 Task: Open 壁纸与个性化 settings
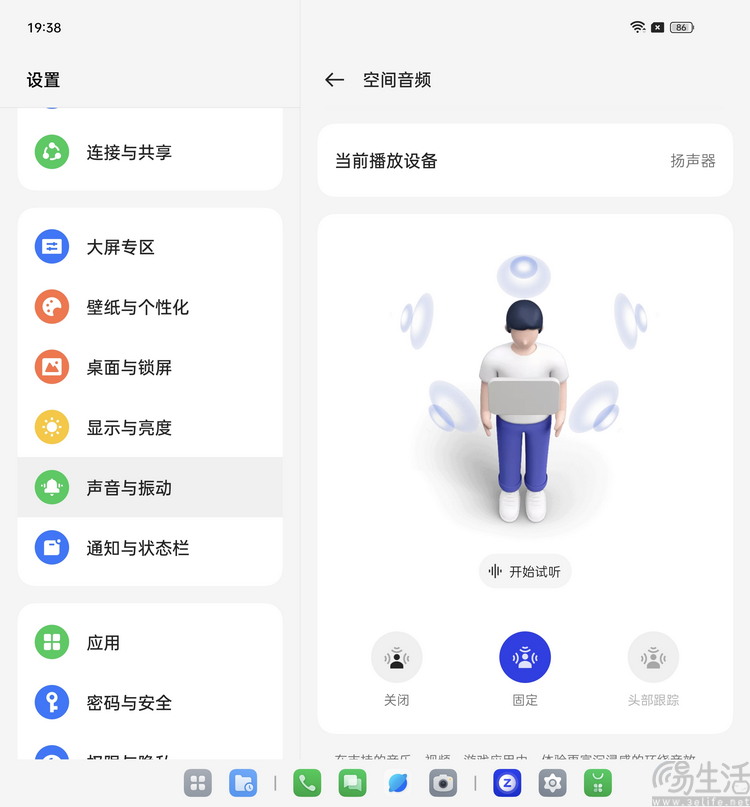pos(150,307)
